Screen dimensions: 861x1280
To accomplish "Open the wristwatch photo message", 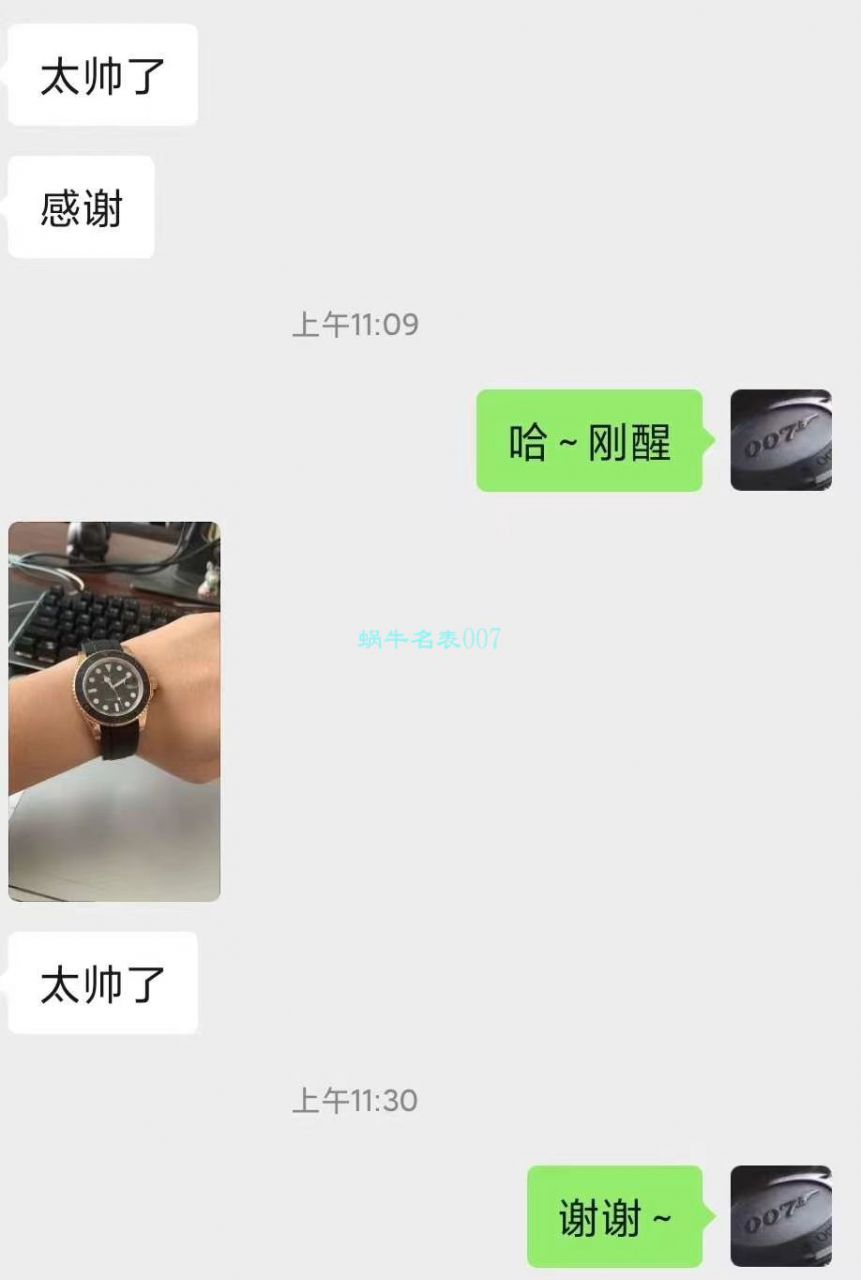I will (x=114, y=711).
